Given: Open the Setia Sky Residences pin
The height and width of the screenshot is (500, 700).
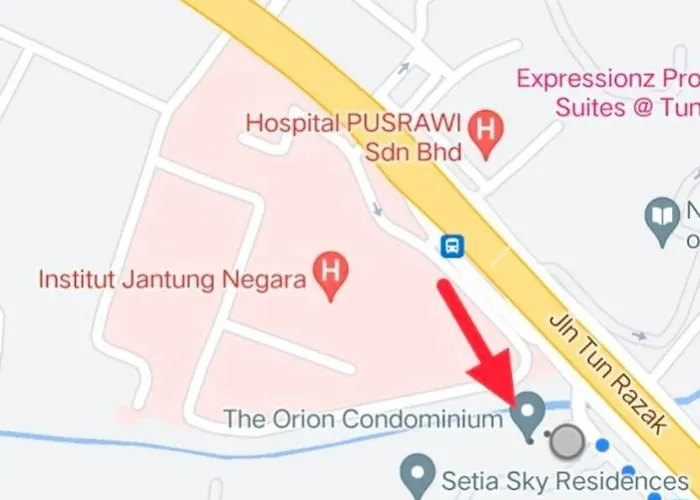Looking at the screenshot, I should [415, 471].
